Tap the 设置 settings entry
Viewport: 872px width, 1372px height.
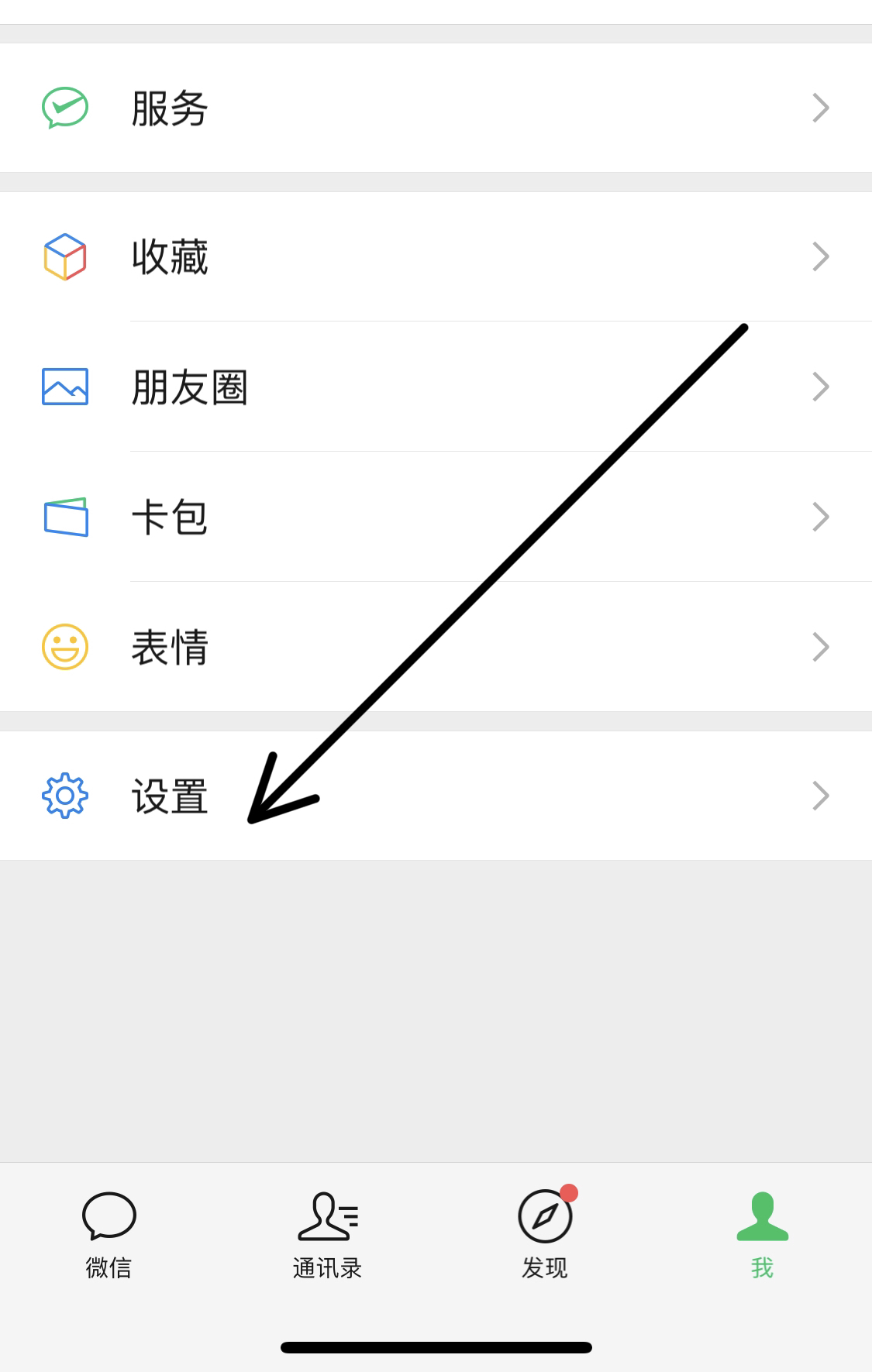pos(169,796)
